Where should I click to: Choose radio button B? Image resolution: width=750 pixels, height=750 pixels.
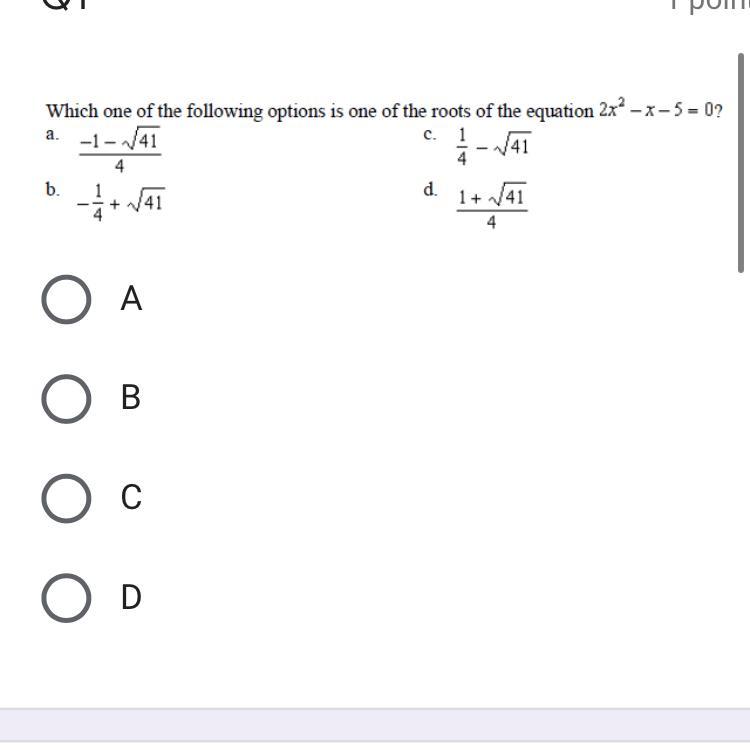(67, 398)
